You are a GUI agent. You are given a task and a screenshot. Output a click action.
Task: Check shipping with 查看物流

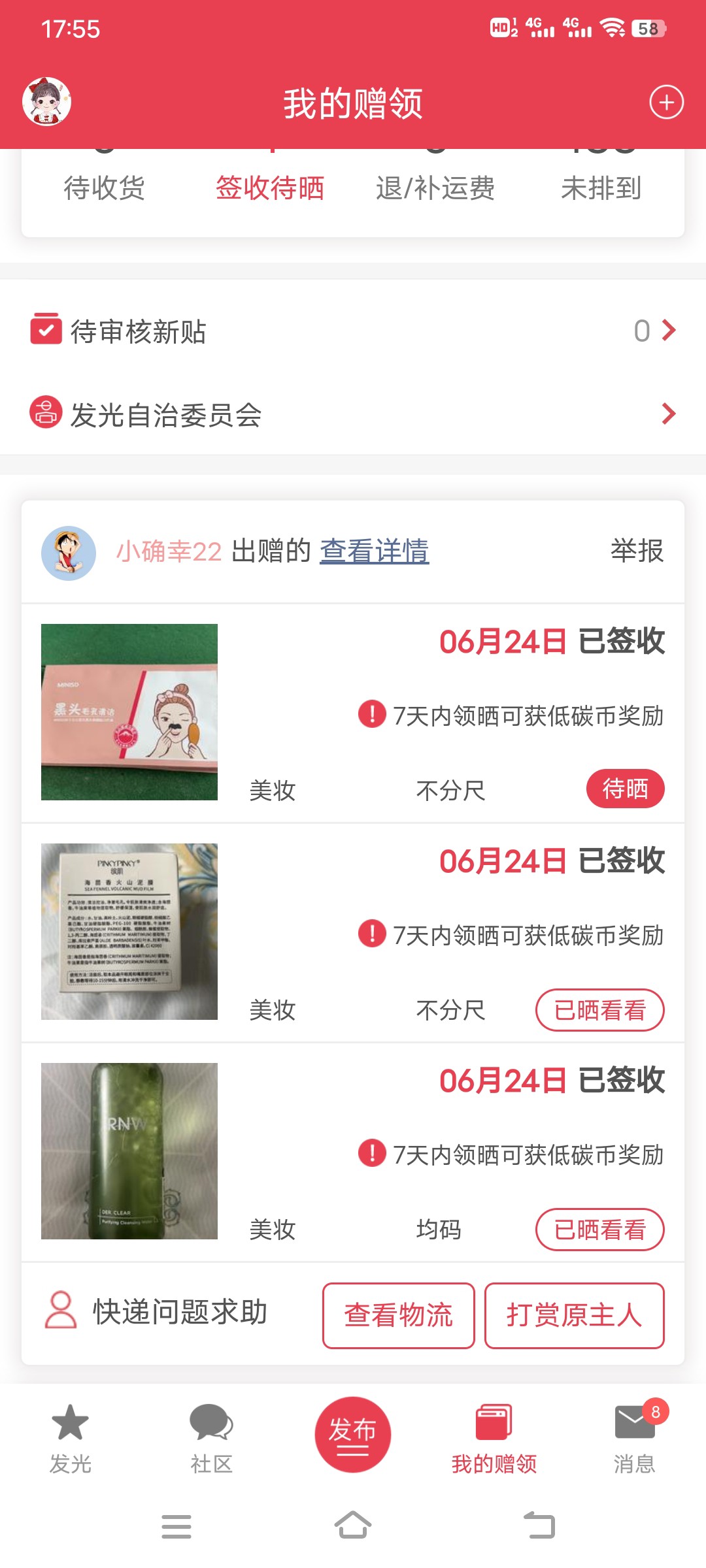[x=398, y=1315]
